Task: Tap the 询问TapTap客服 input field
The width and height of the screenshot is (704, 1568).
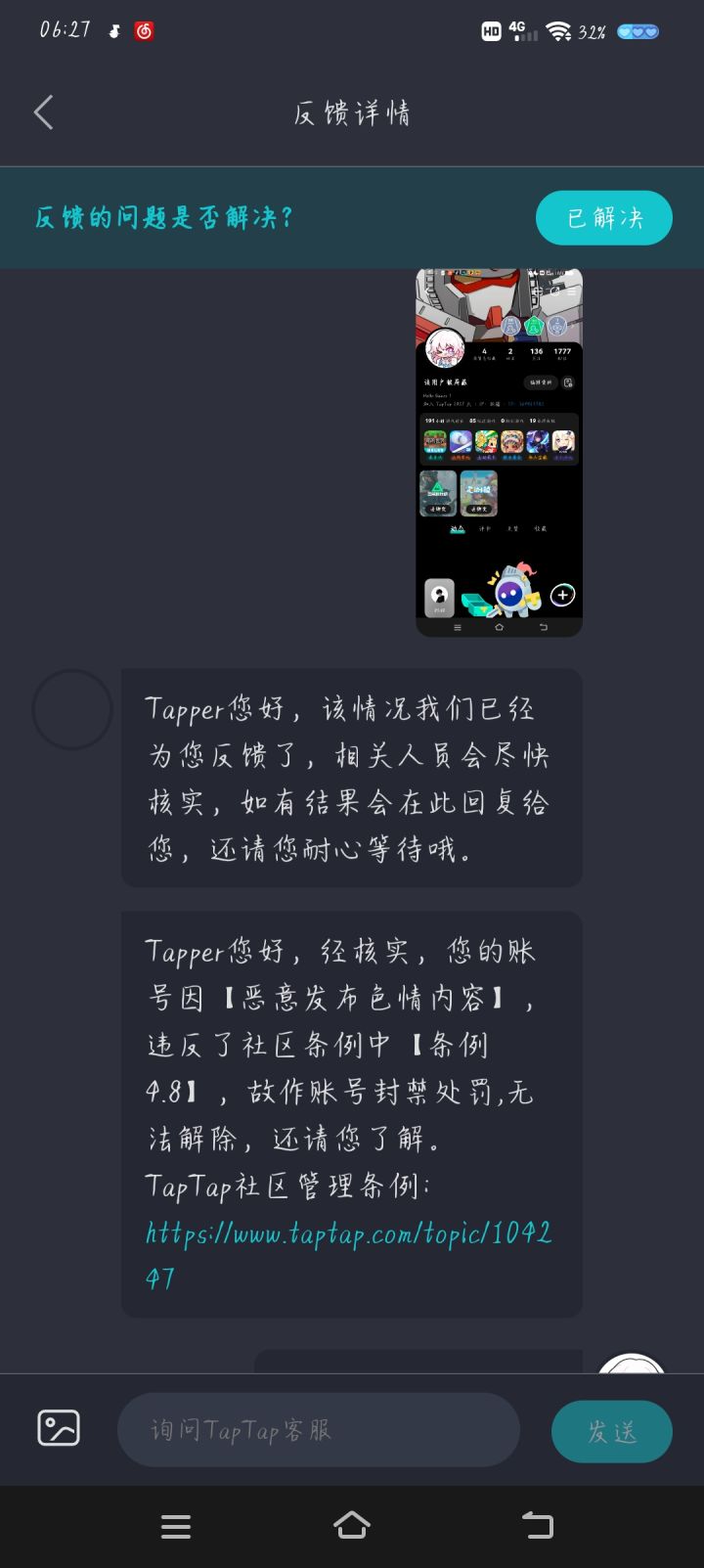Action: point(318,1428)
